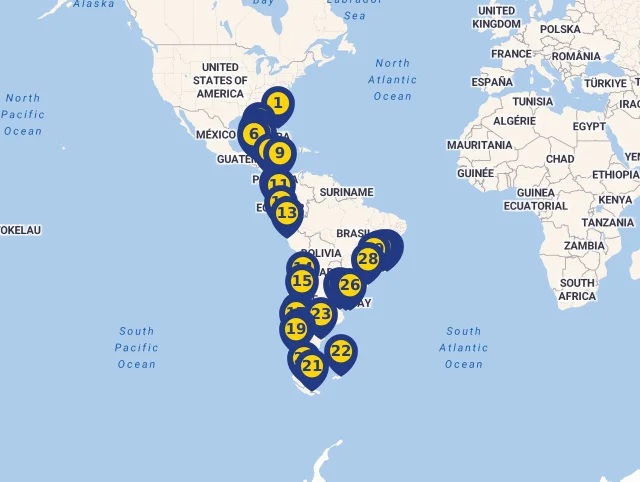Tap map marker number 21

[312, 366]
